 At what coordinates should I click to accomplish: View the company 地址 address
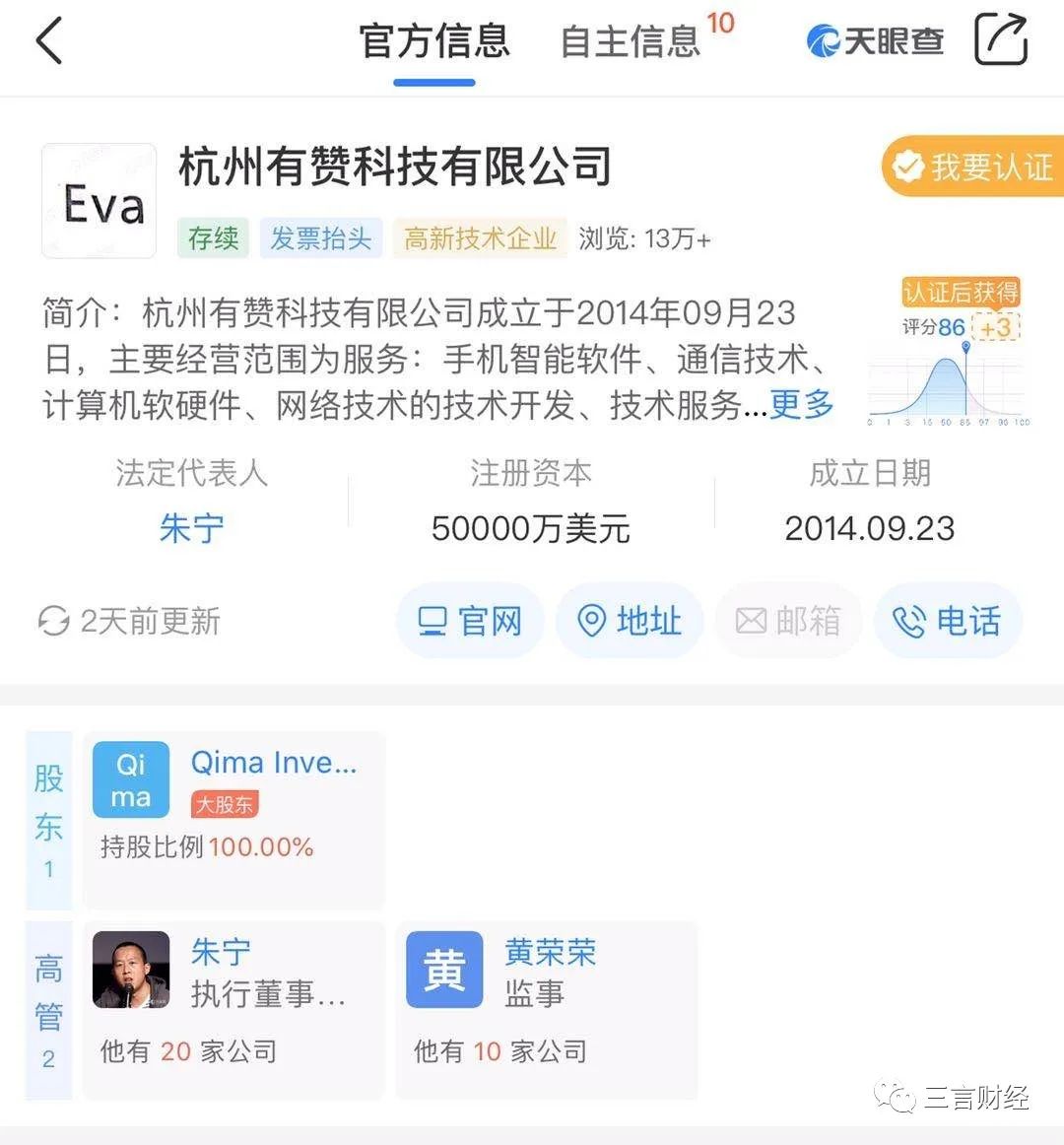tap(630, 621)
